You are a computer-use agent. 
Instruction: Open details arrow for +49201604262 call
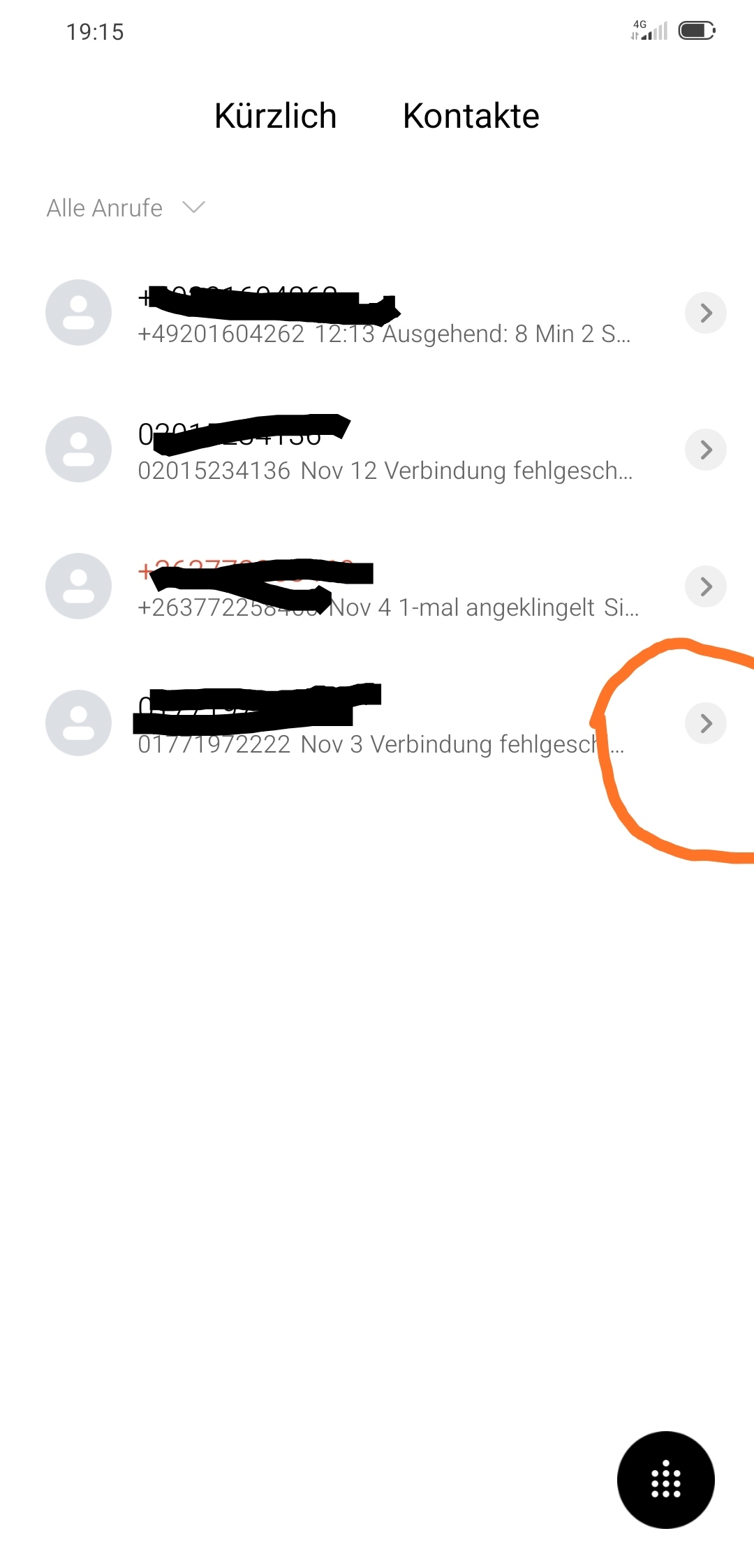[705, 313]
